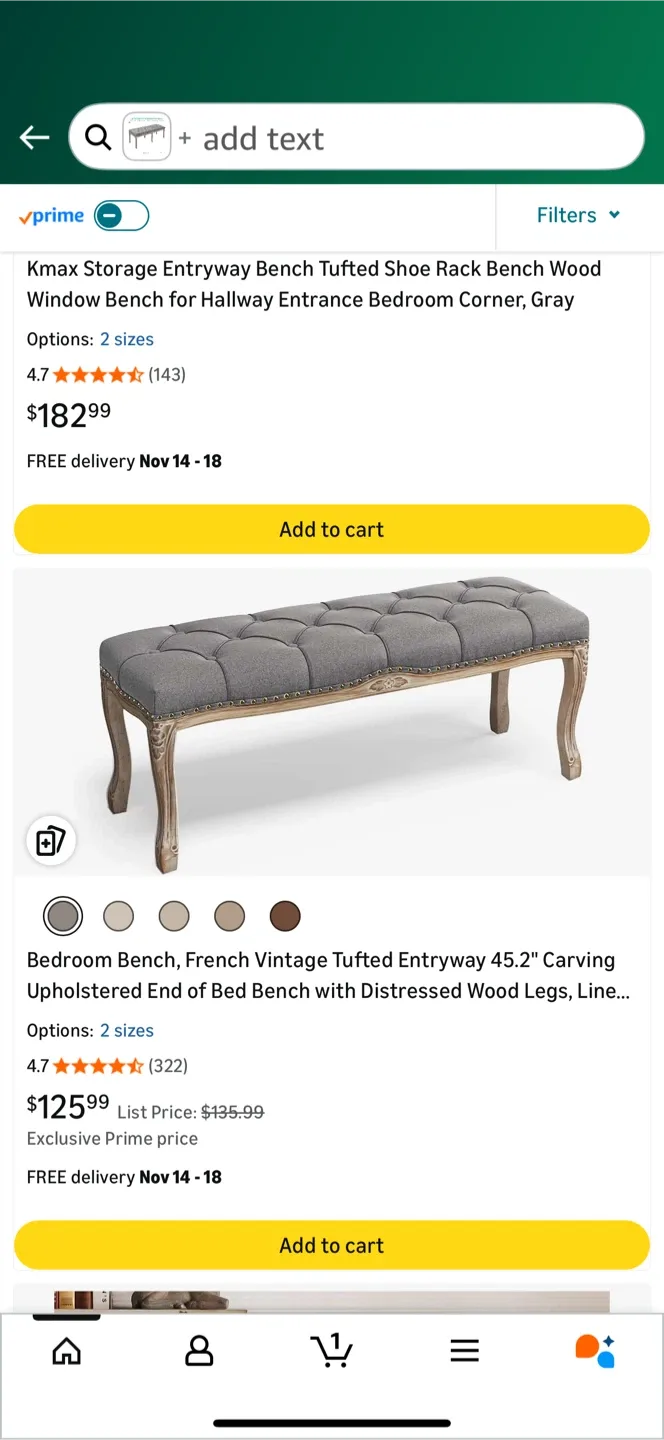Toggle the Prime filter switch

[121, 216]
